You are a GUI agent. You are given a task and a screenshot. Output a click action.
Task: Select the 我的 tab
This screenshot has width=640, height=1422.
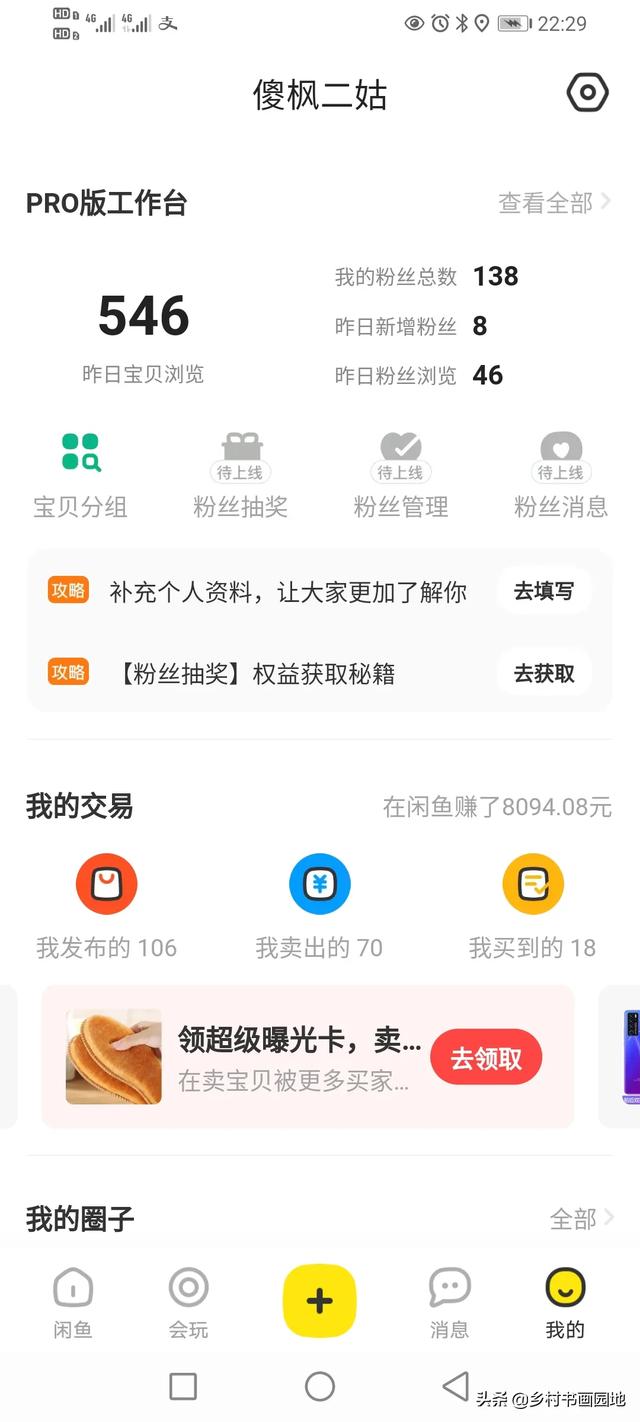point(565,1302)
